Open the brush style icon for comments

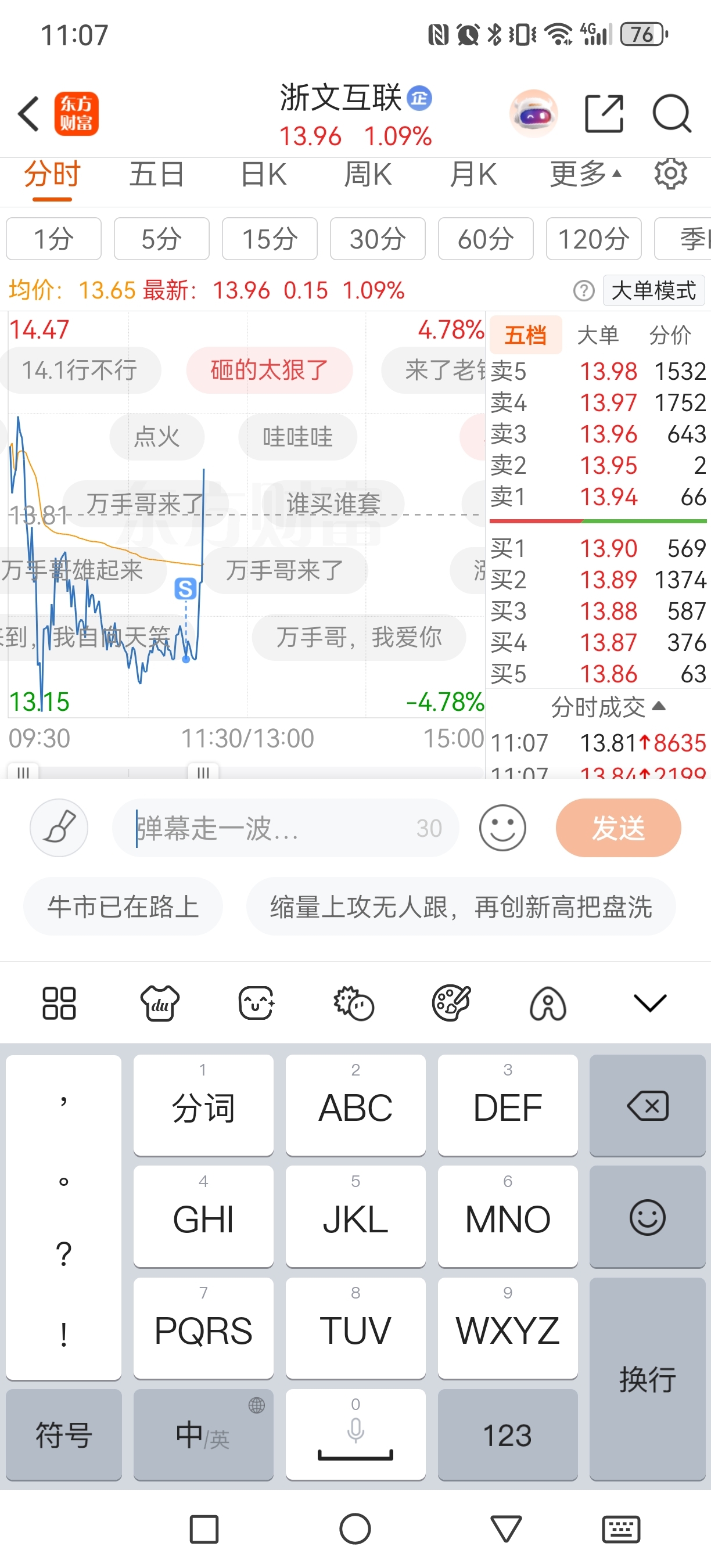tap(59, 828)
